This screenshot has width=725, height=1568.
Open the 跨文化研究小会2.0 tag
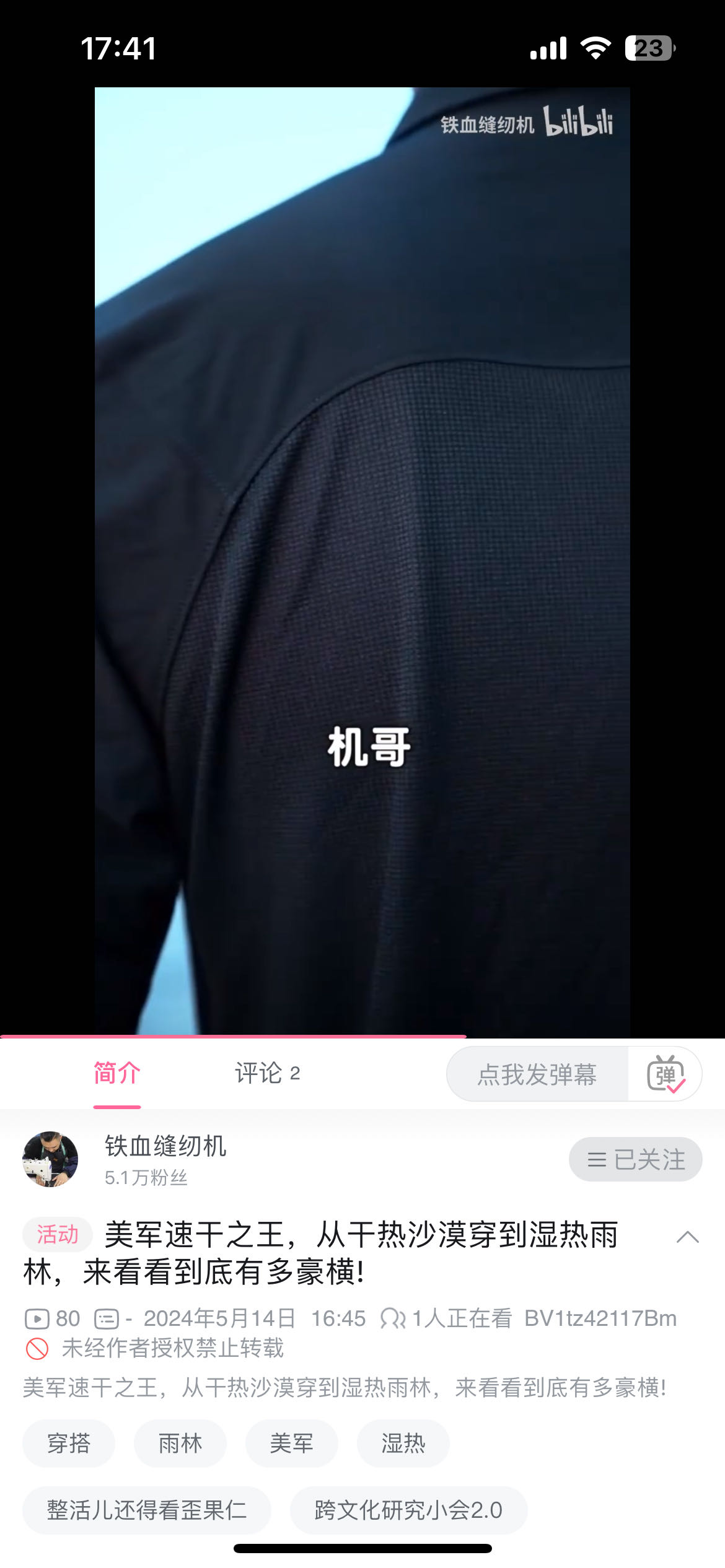pyautogui.click(x=408, y=1510)
